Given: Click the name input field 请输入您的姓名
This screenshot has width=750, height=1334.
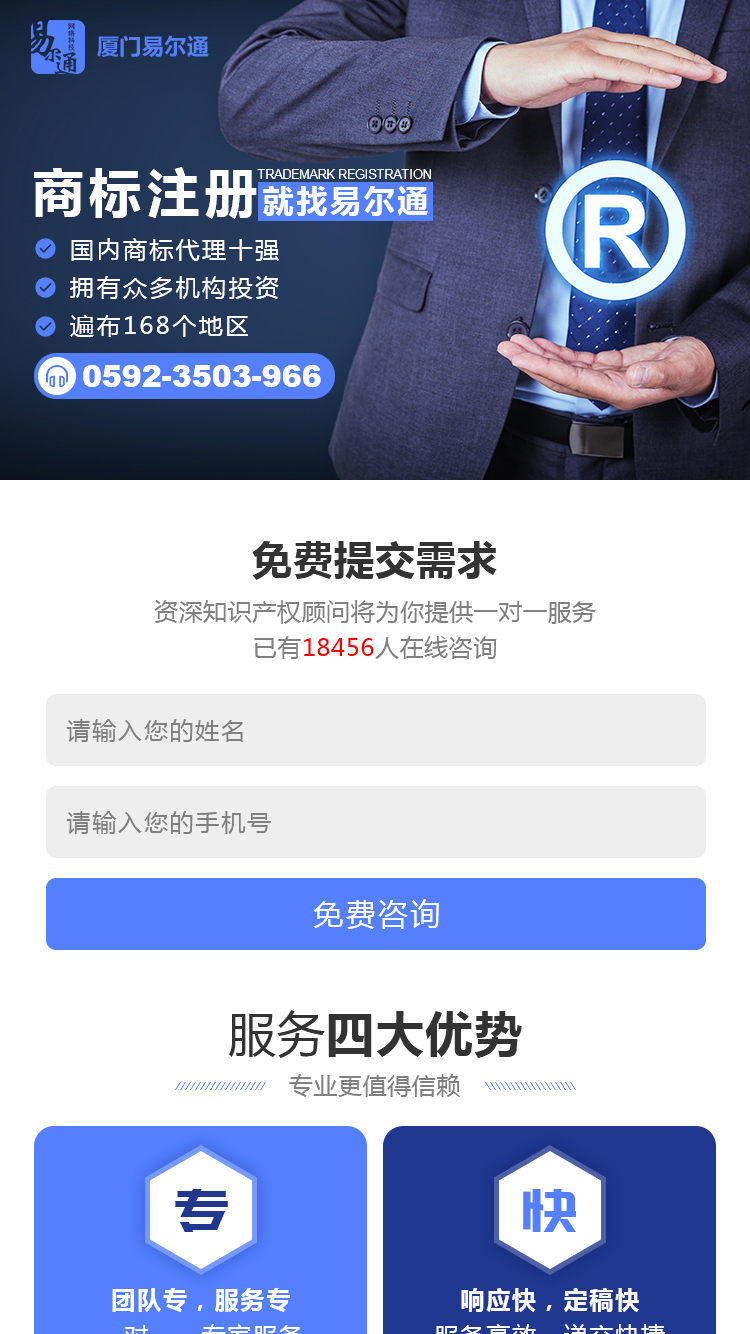Looking at the screenshot, I should coord(375,729).
